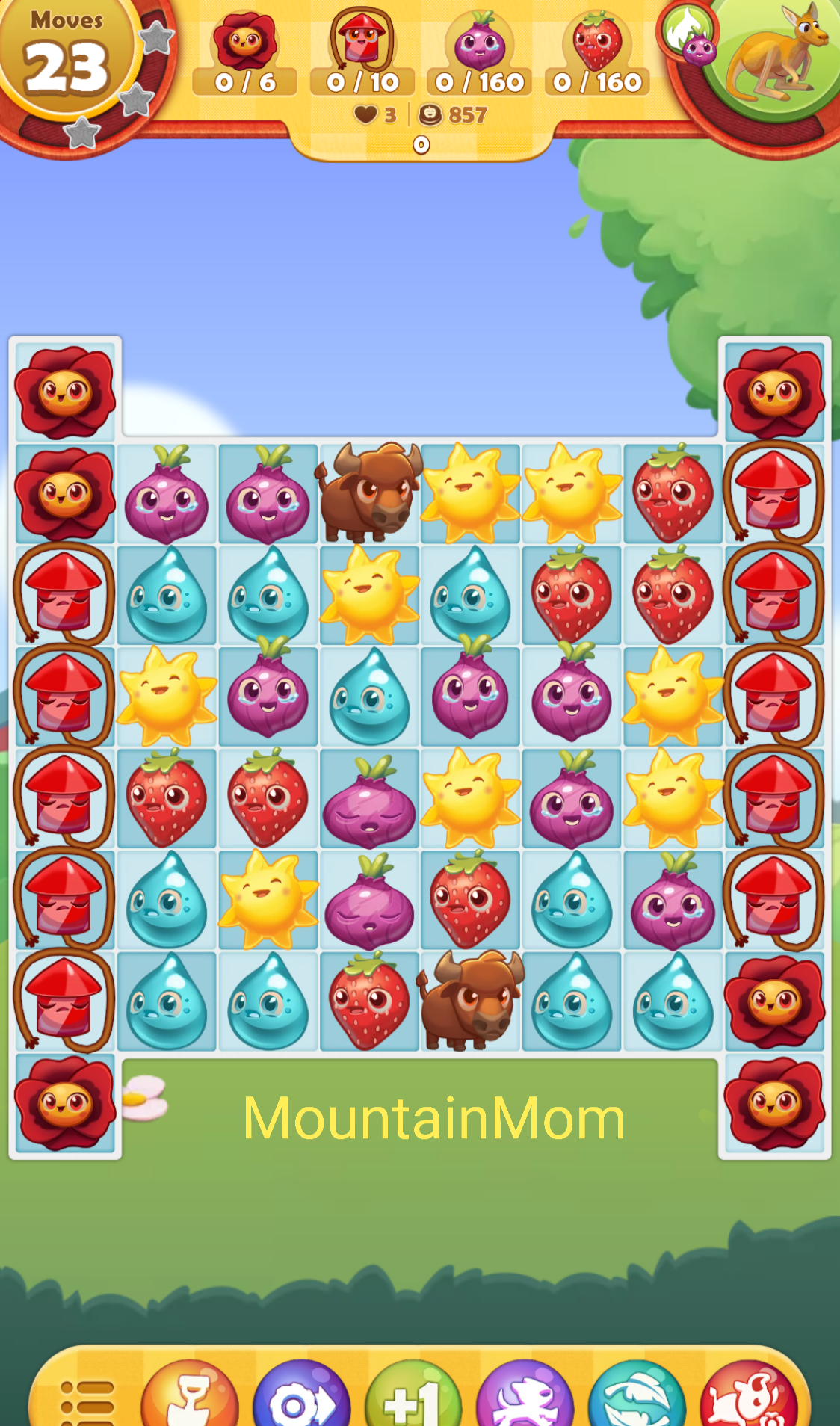
Task: Select the shovel booster
Action: click(x=190, y=1396)
